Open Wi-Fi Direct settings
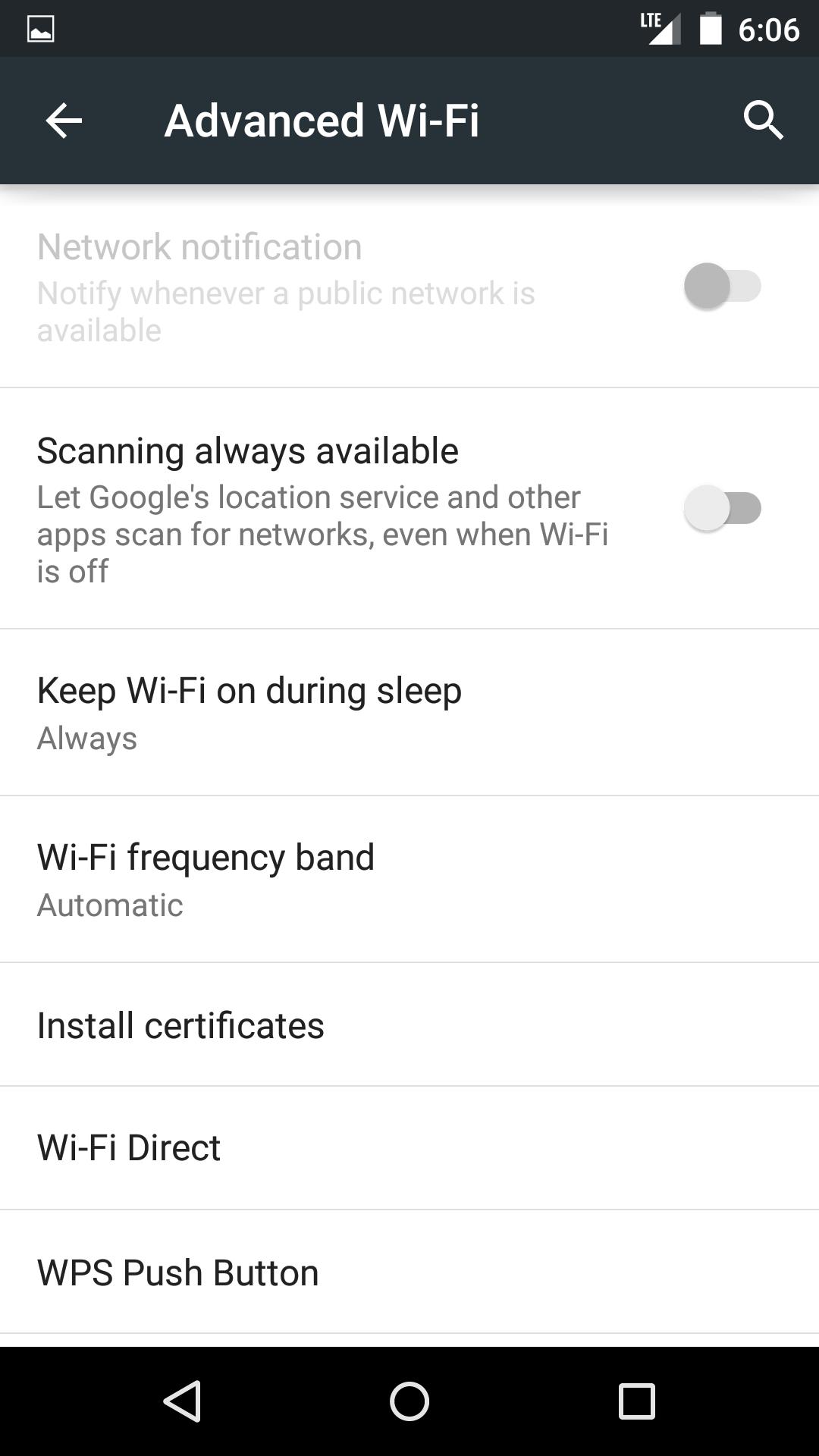The image size is (819, 1456). click(x=409, y=1148)
